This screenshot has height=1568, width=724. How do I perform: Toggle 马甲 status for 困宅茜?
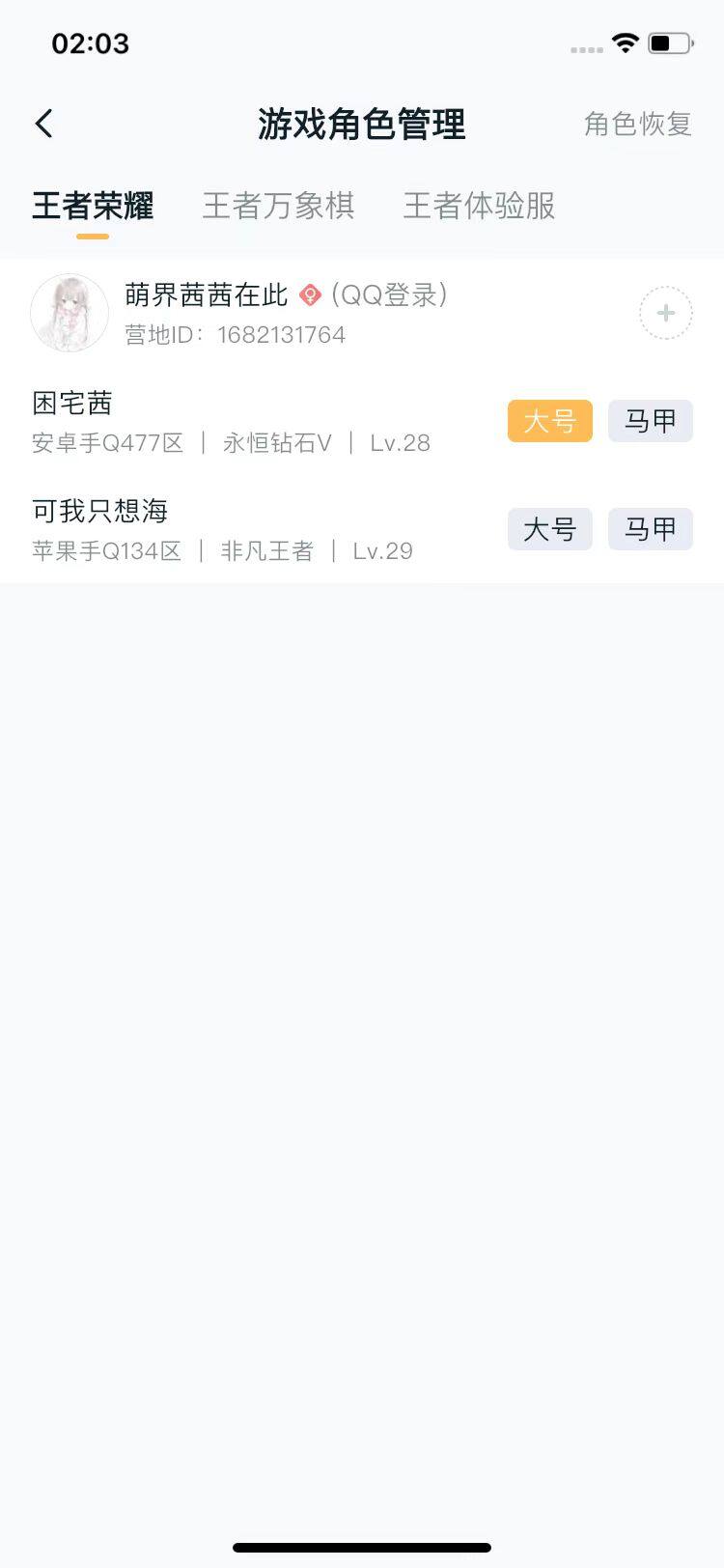click(650, 421)
